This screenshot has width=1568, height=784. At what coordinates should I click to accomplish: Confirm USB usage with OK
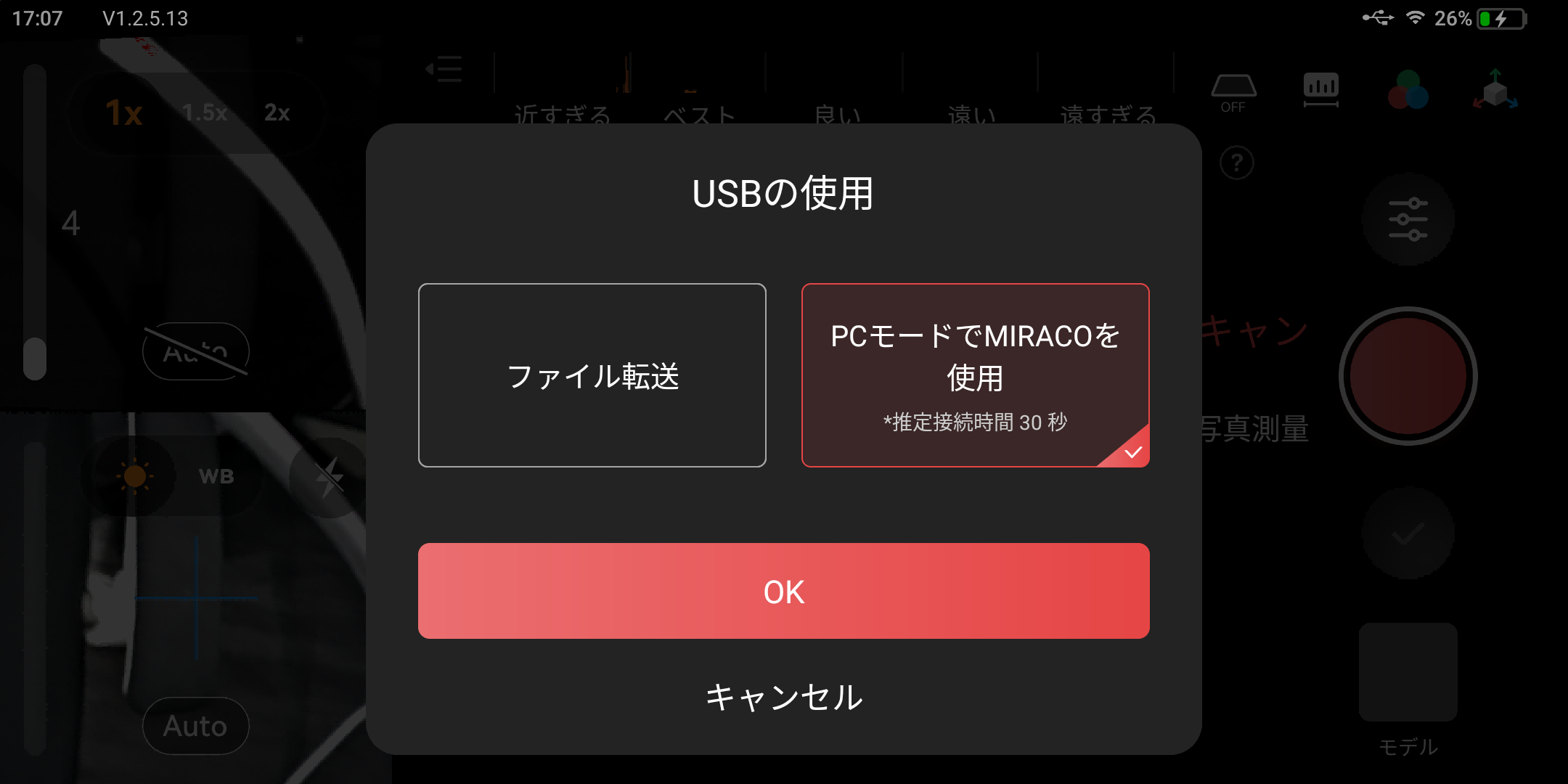pyautogui.click(x=783, y=591)
